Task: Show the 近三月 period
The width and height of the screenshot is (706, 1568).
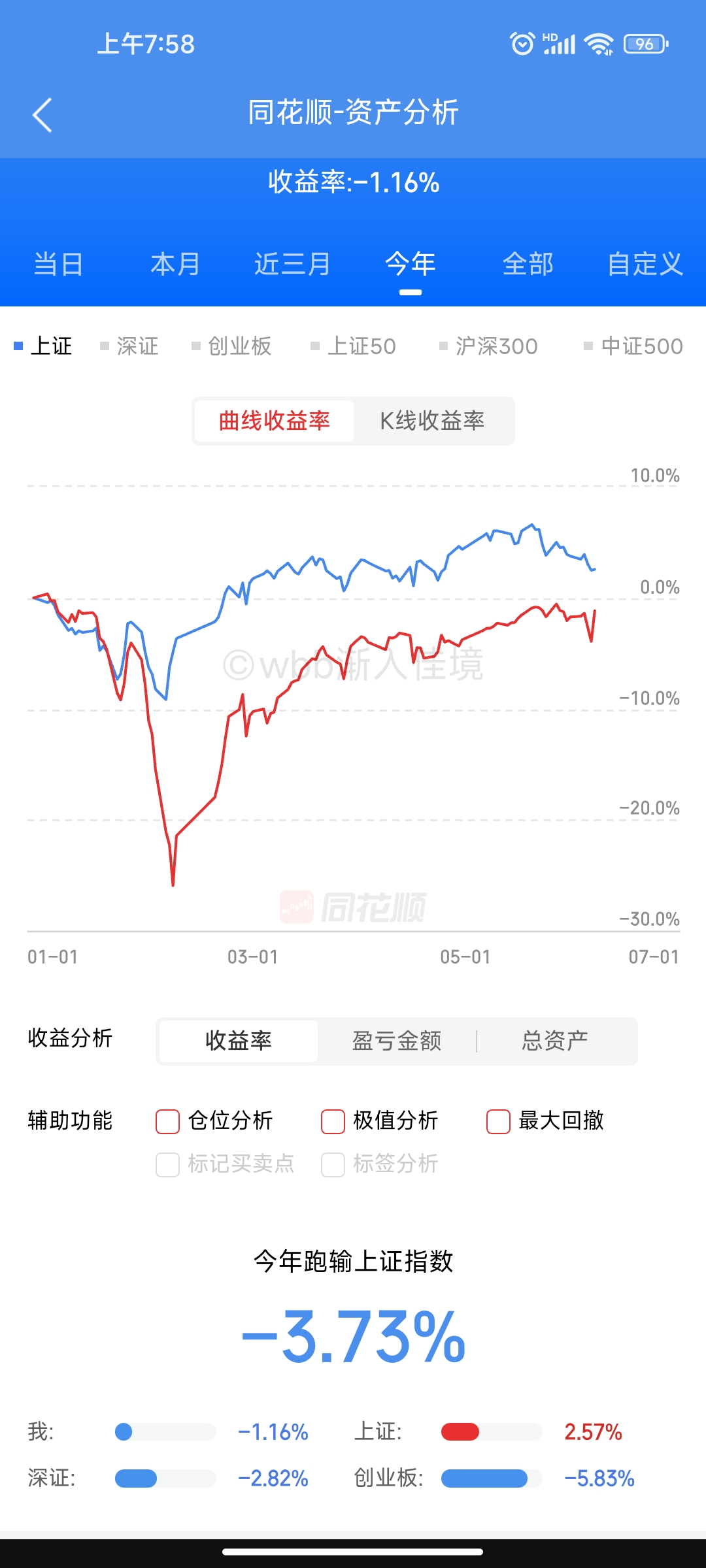Action: tap(293, 264)
